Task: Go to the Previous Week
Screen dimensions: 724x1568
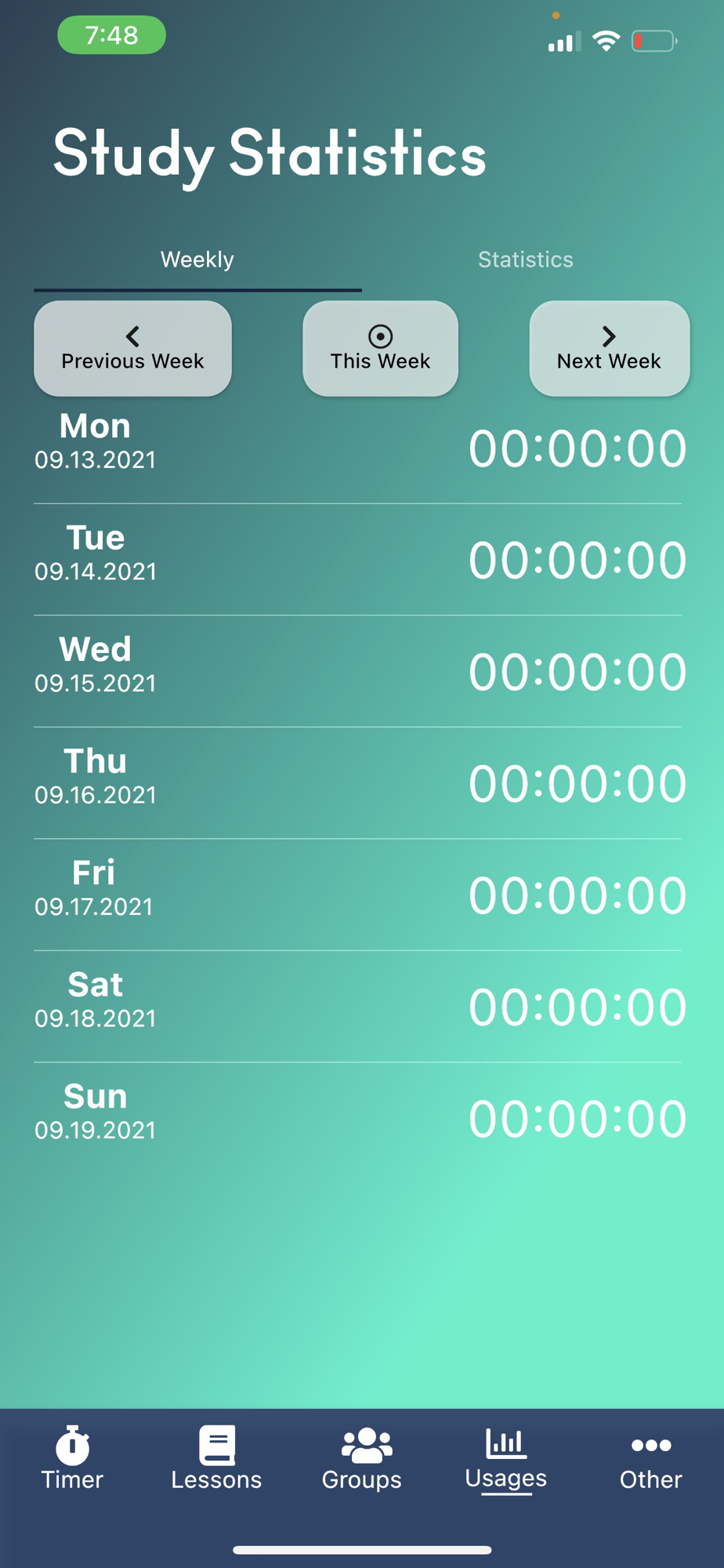Action: (x=132, y=348)
